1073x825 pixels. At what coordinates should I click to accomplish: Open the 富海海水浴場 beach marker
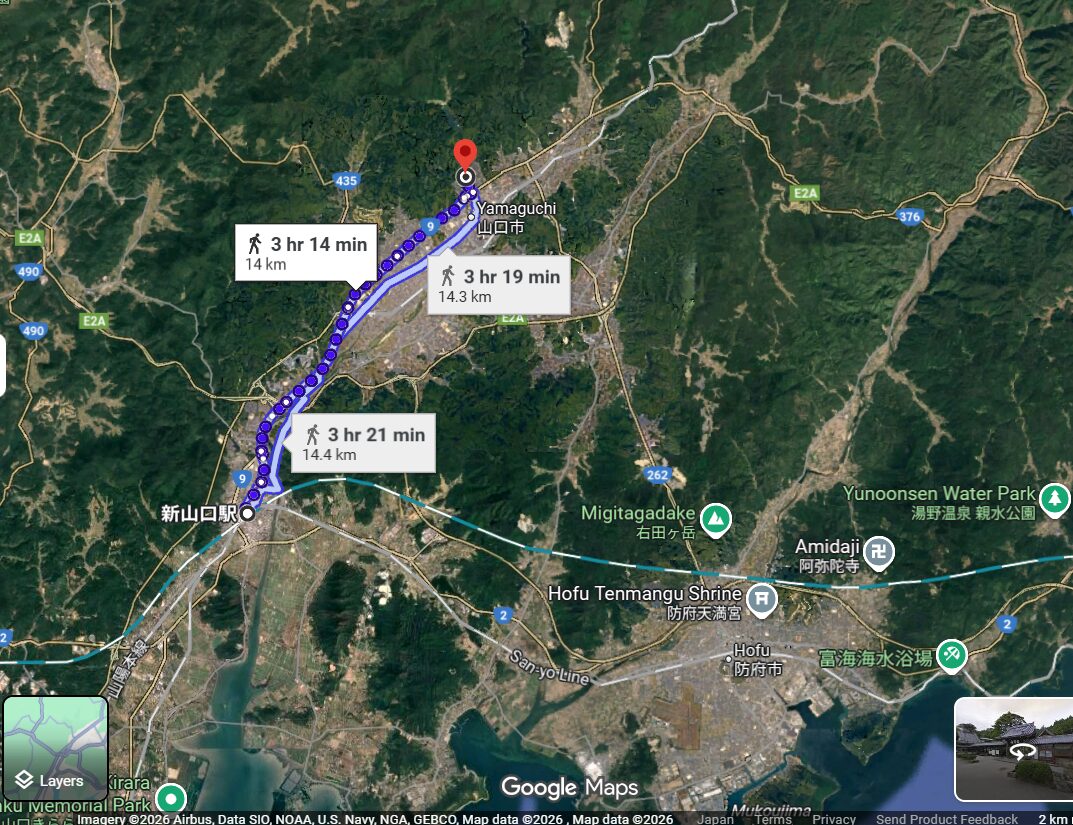click(x=951, y=654)
